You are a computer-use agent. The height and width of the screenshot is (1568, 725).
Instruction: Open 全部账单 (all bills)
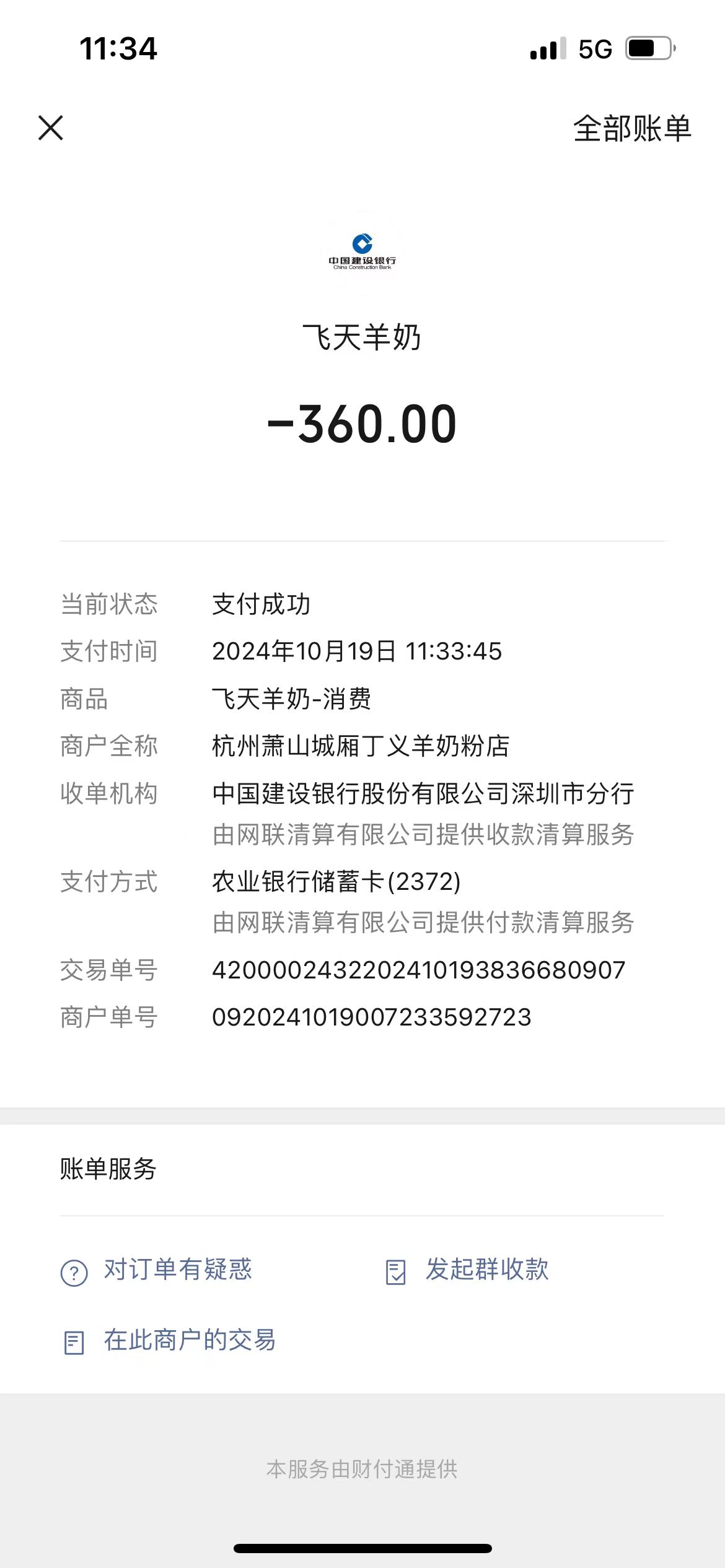coord(631,129)
